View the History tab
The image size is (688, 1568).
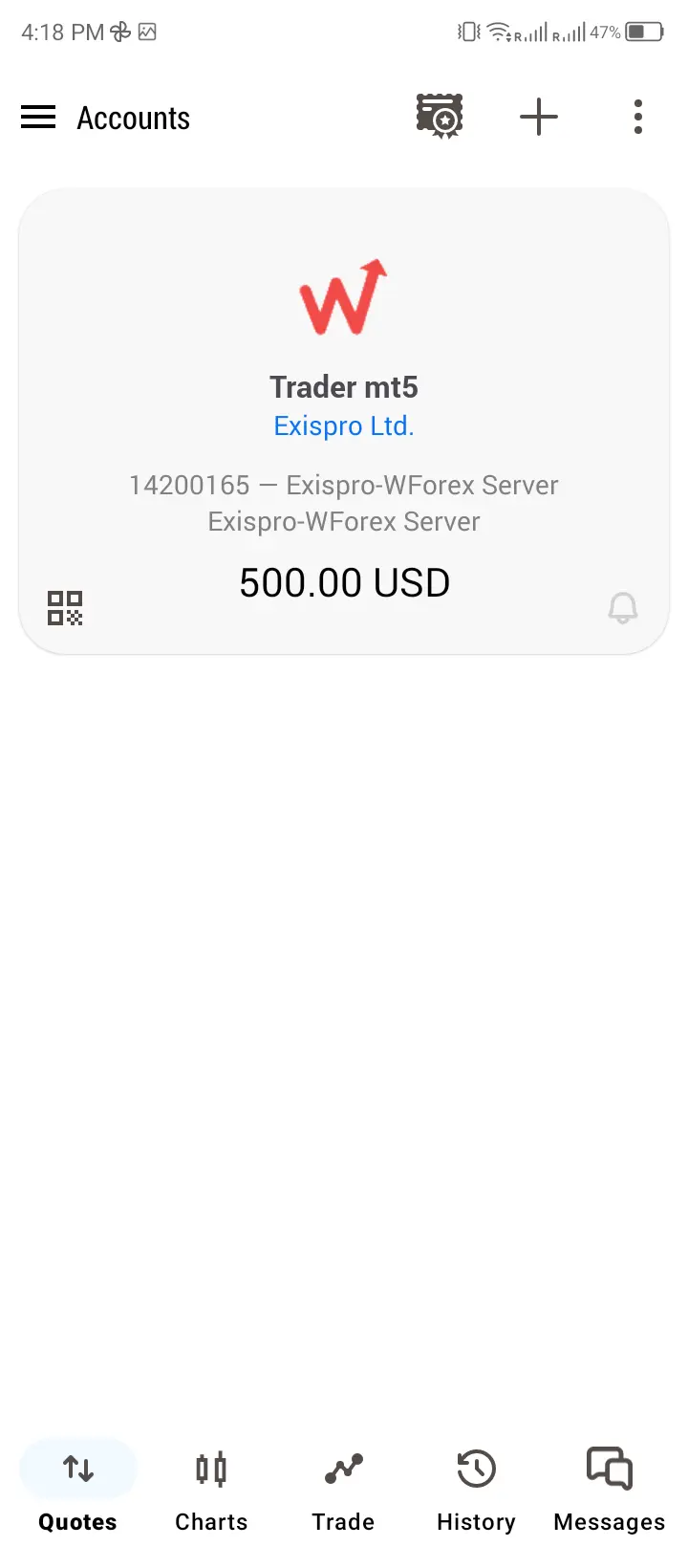coord(476,1487)
